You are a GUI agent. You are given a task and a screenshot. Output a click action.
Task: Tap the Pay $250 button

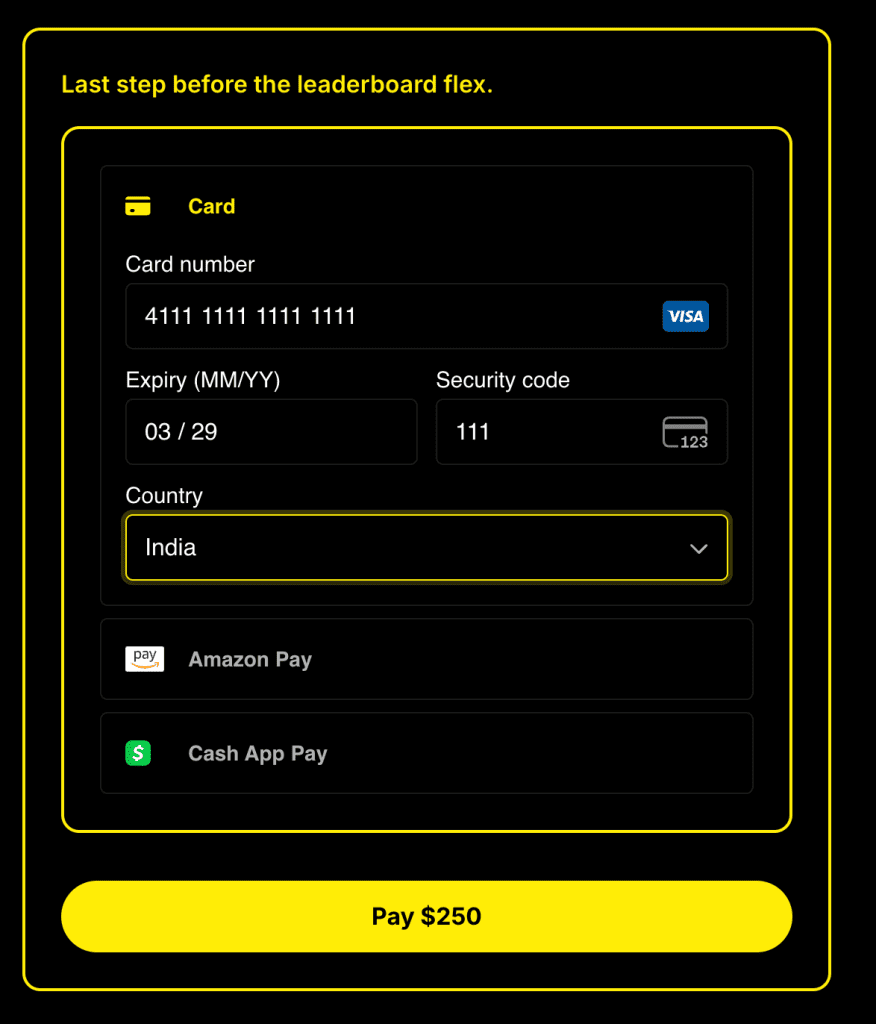(426, 916)
